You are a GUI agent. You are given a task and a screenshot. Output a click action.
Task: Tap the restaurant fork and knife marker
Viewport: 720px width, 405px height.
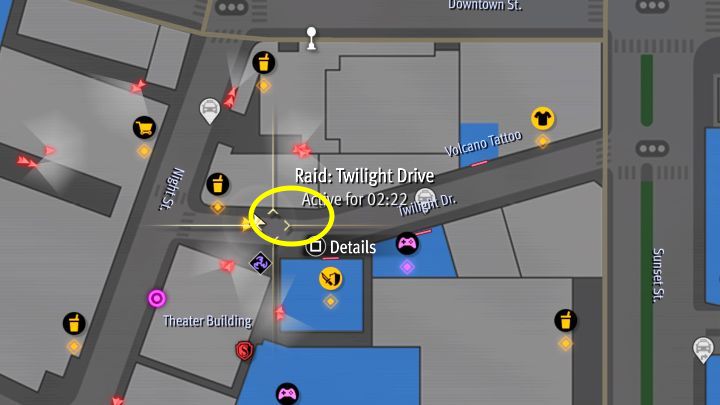coord(331,278)
